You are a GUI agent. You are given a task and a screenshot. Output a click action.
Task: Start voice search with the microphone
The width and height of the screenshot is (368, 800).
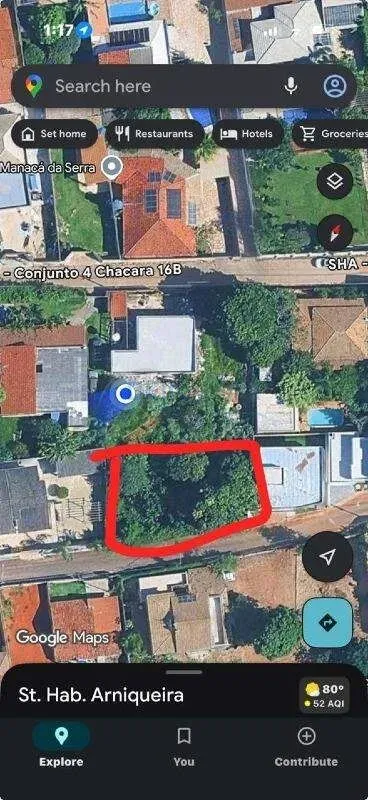[291, 86]
